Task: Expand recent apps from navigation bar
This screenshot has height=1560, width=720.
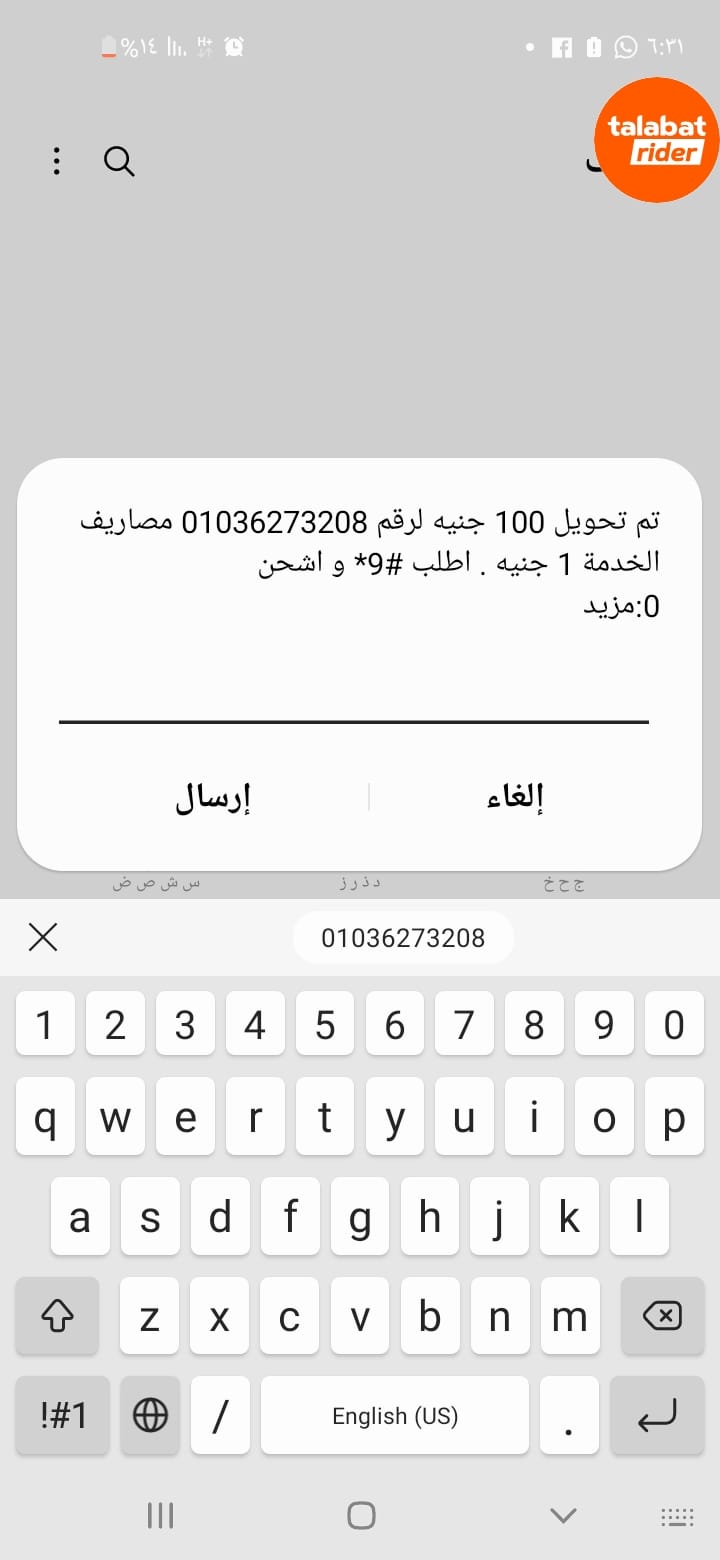Action: click(160, 1515)
